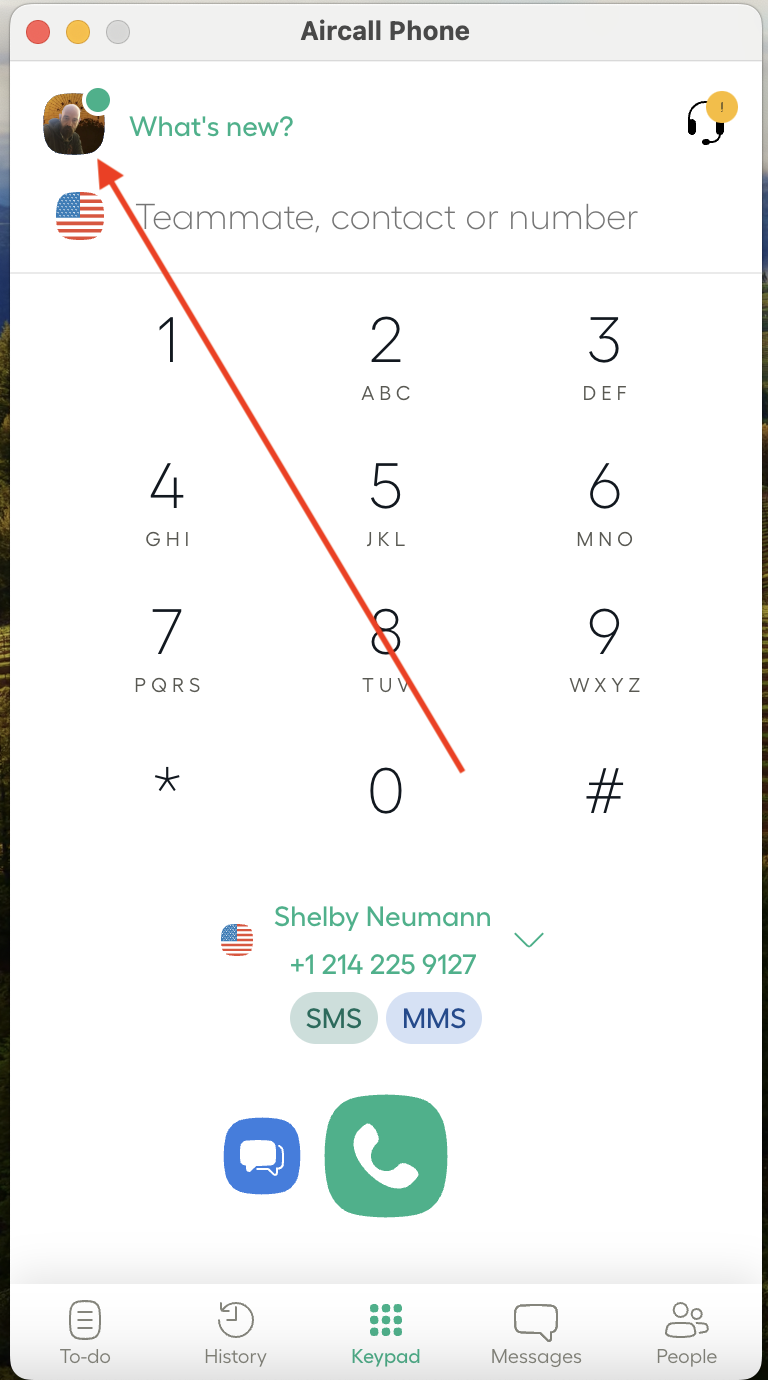The width and height of the screenshot is (768, 1380).
Task: Open the profile avatar menu
Action: click(73, 125)
